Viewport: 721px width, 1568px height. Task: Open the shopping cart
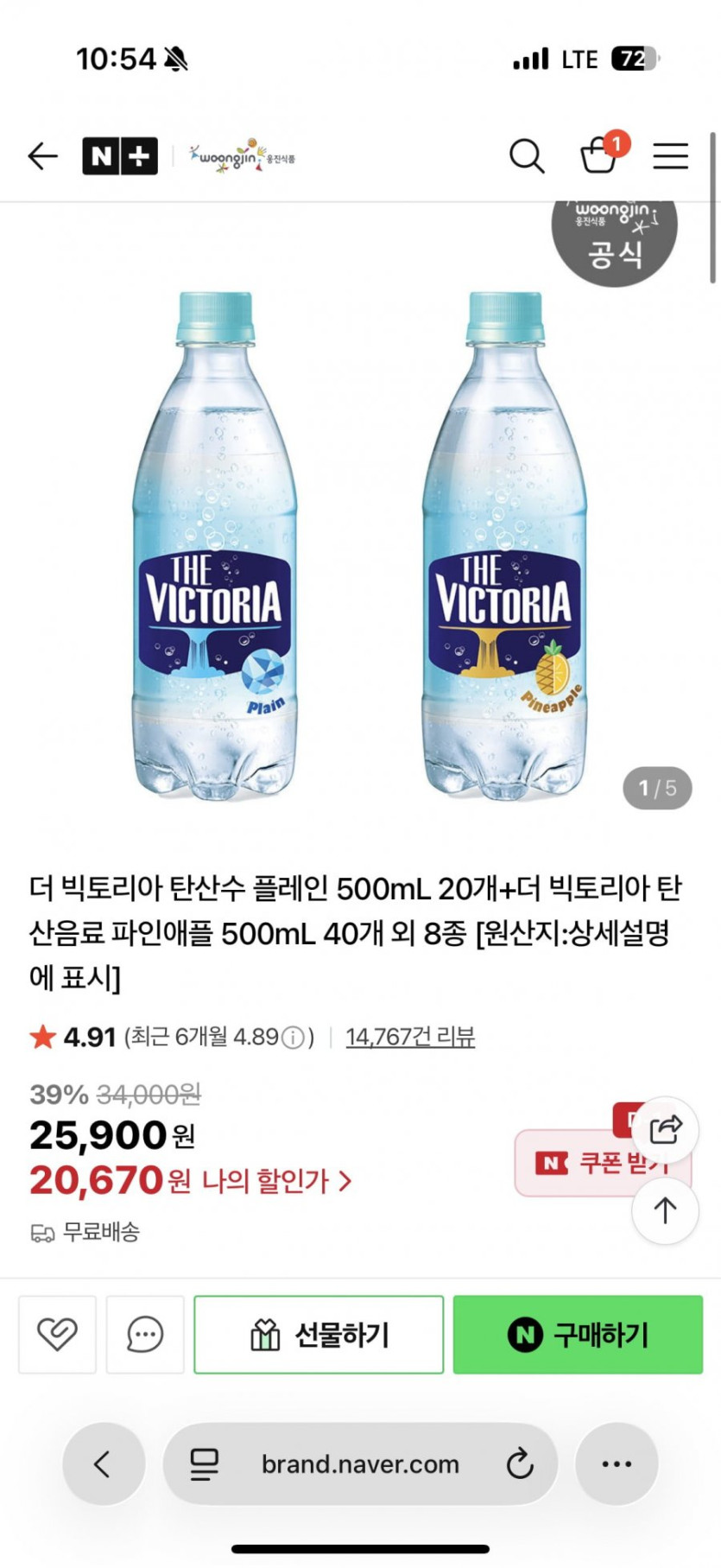[599, 156]
